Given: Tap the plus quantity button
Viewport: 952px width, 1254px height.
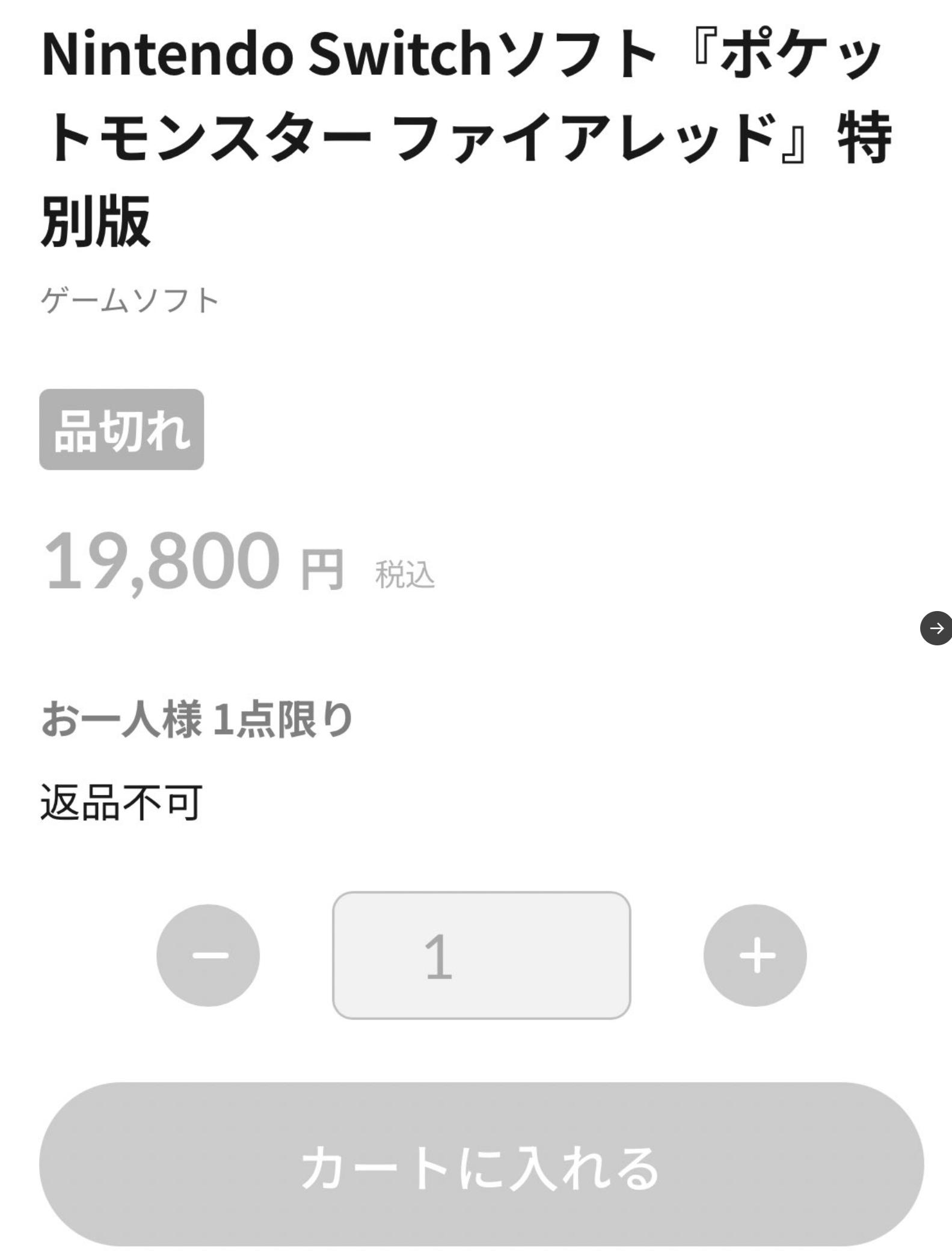Looking at the screenshot, I should [x=755, y=955].
